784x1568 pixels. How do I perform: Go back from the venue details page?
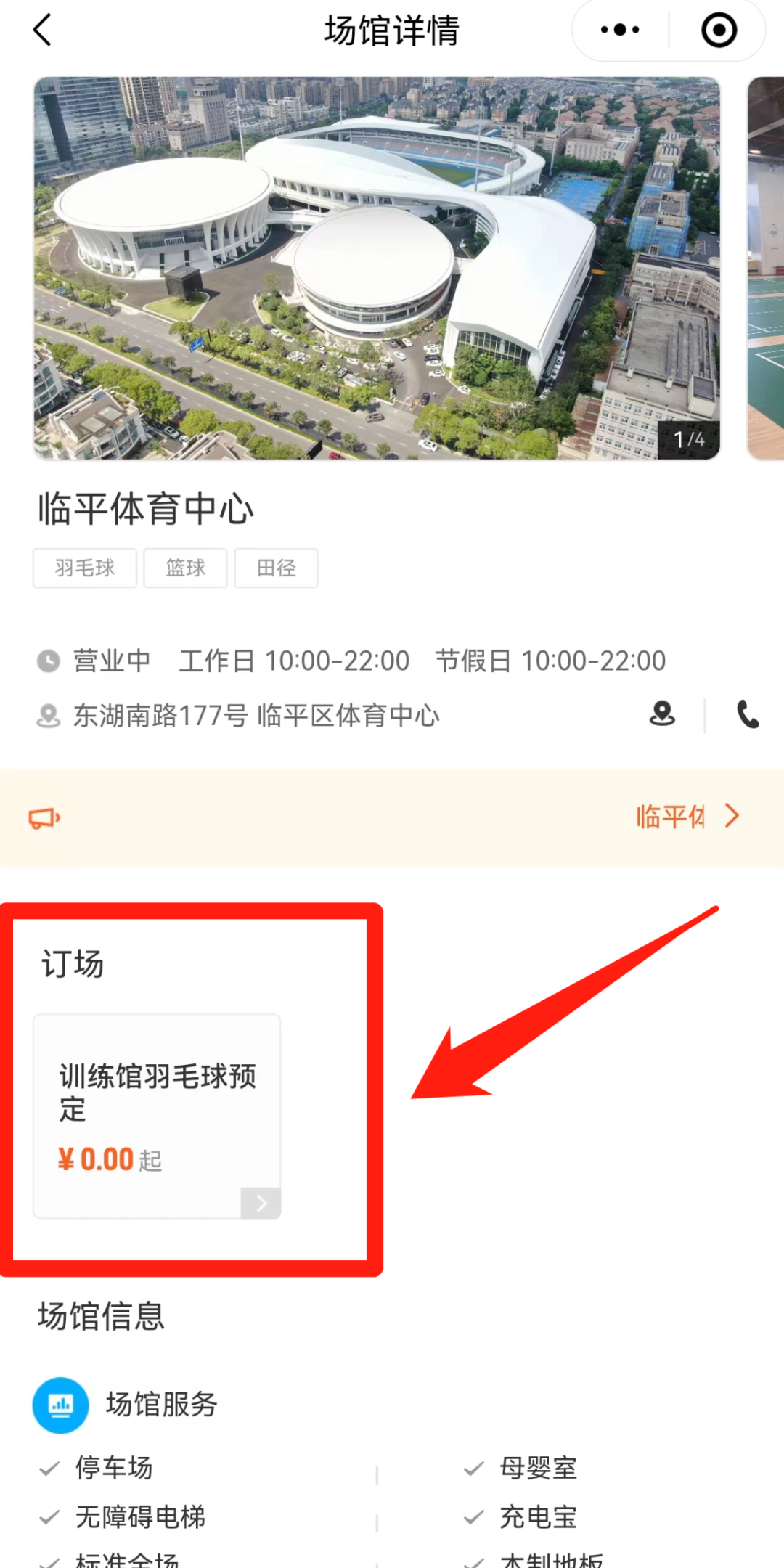[43, 30]
